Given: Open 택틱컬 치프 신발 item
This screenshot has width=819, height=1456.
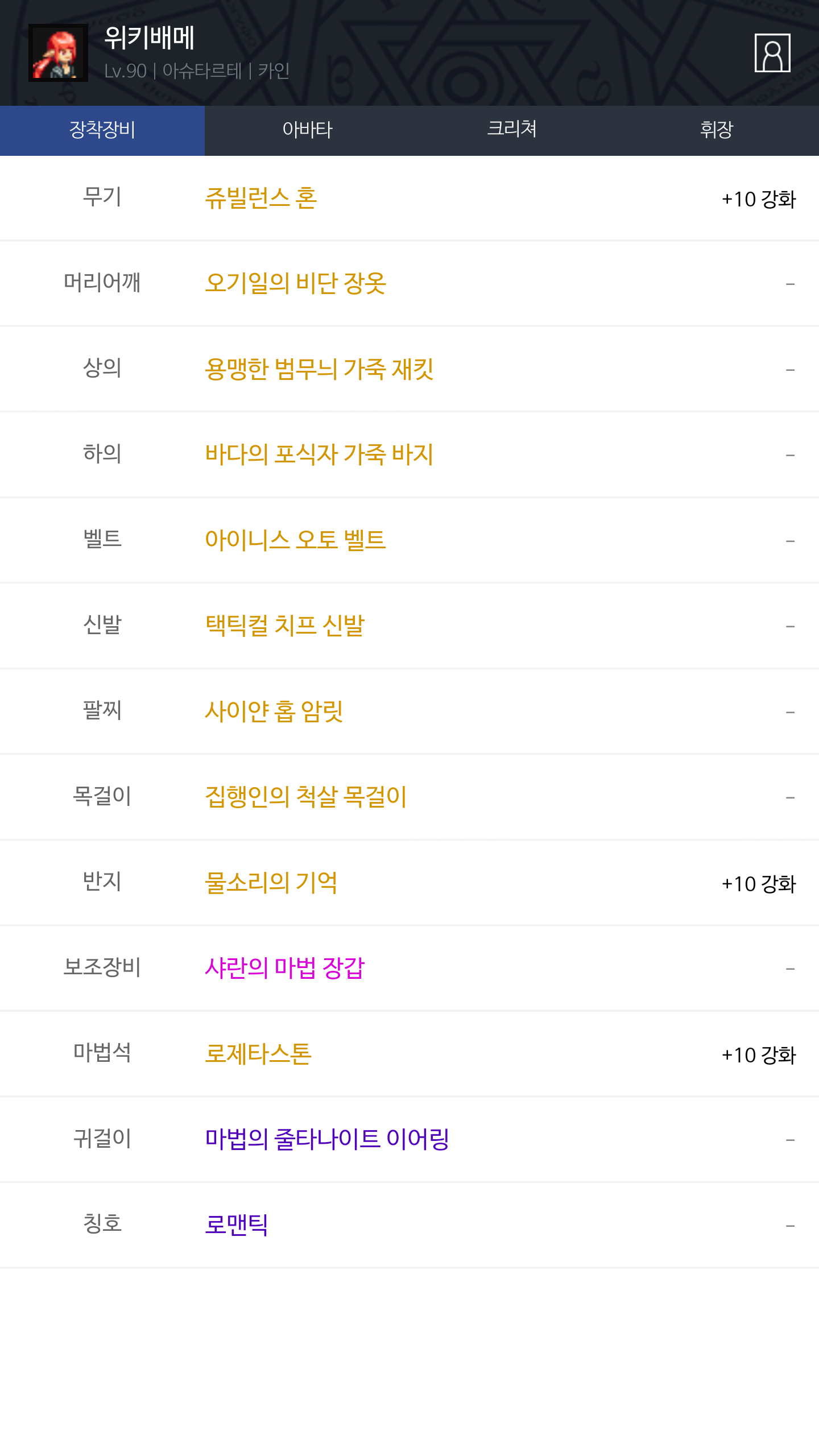Looking at the screenshot, I should (284, 626).
